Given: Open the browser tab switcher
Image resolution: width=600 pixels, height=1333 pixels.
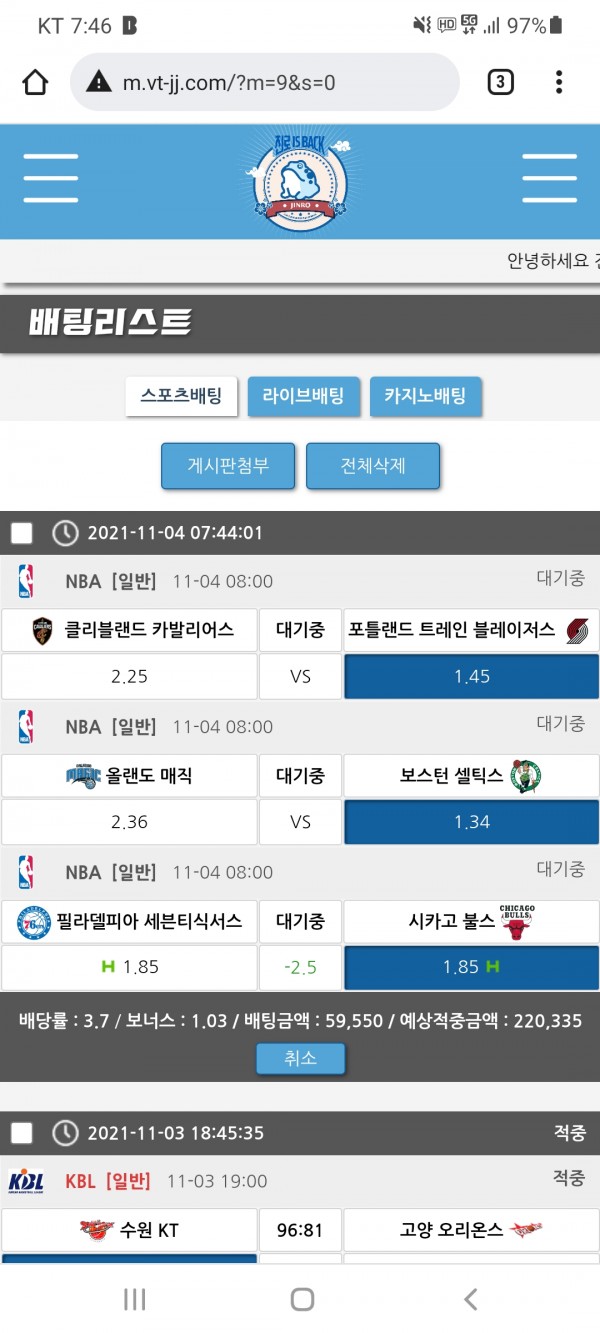Looking at the screenshot, I should pyautogui.click(x=500, y=82).
